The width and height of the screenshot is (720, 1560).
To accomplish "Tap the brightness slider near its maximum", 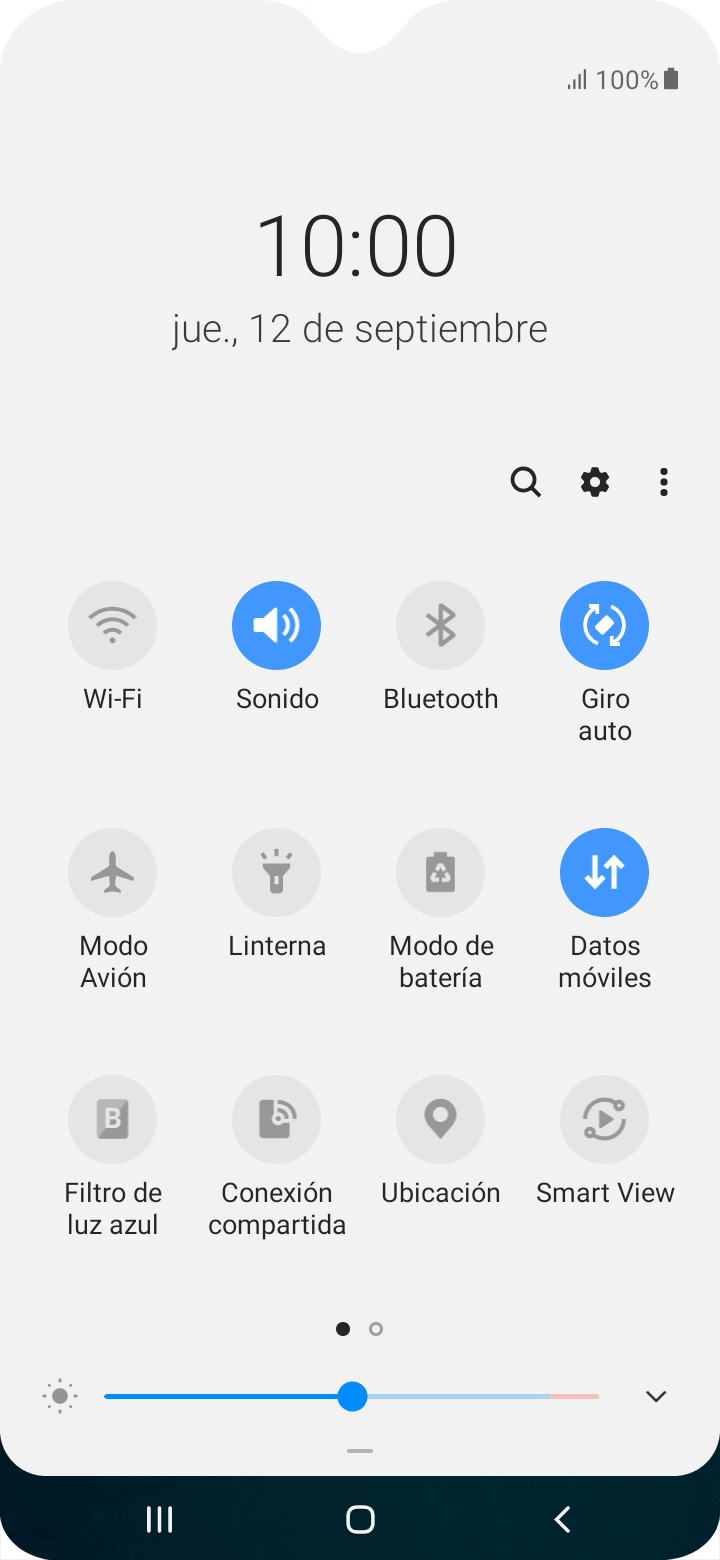I will tap(585, 1396).
